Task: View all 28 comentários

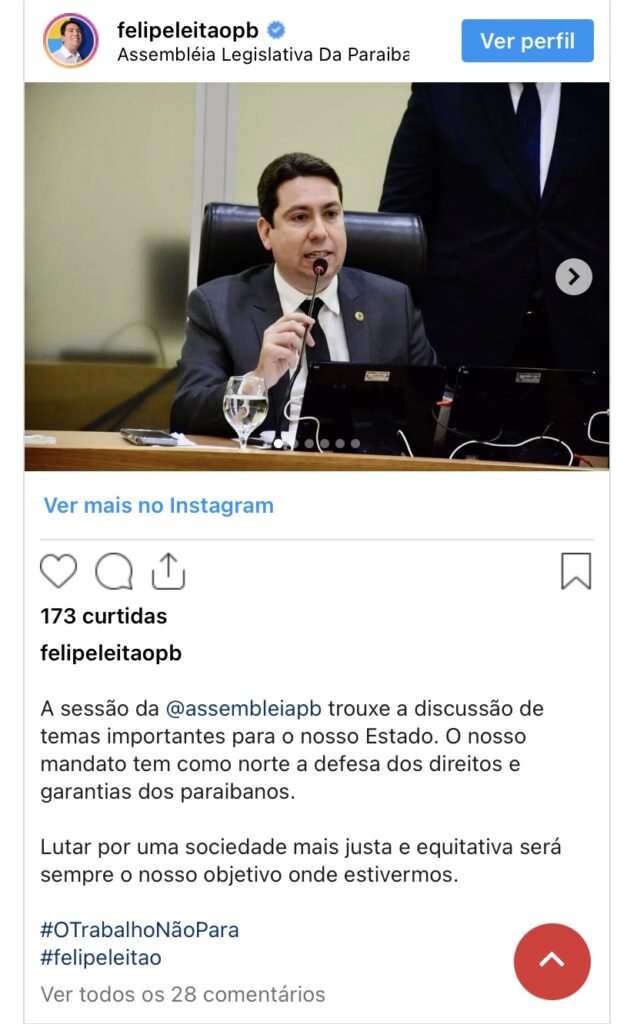Action: (182, 994)
